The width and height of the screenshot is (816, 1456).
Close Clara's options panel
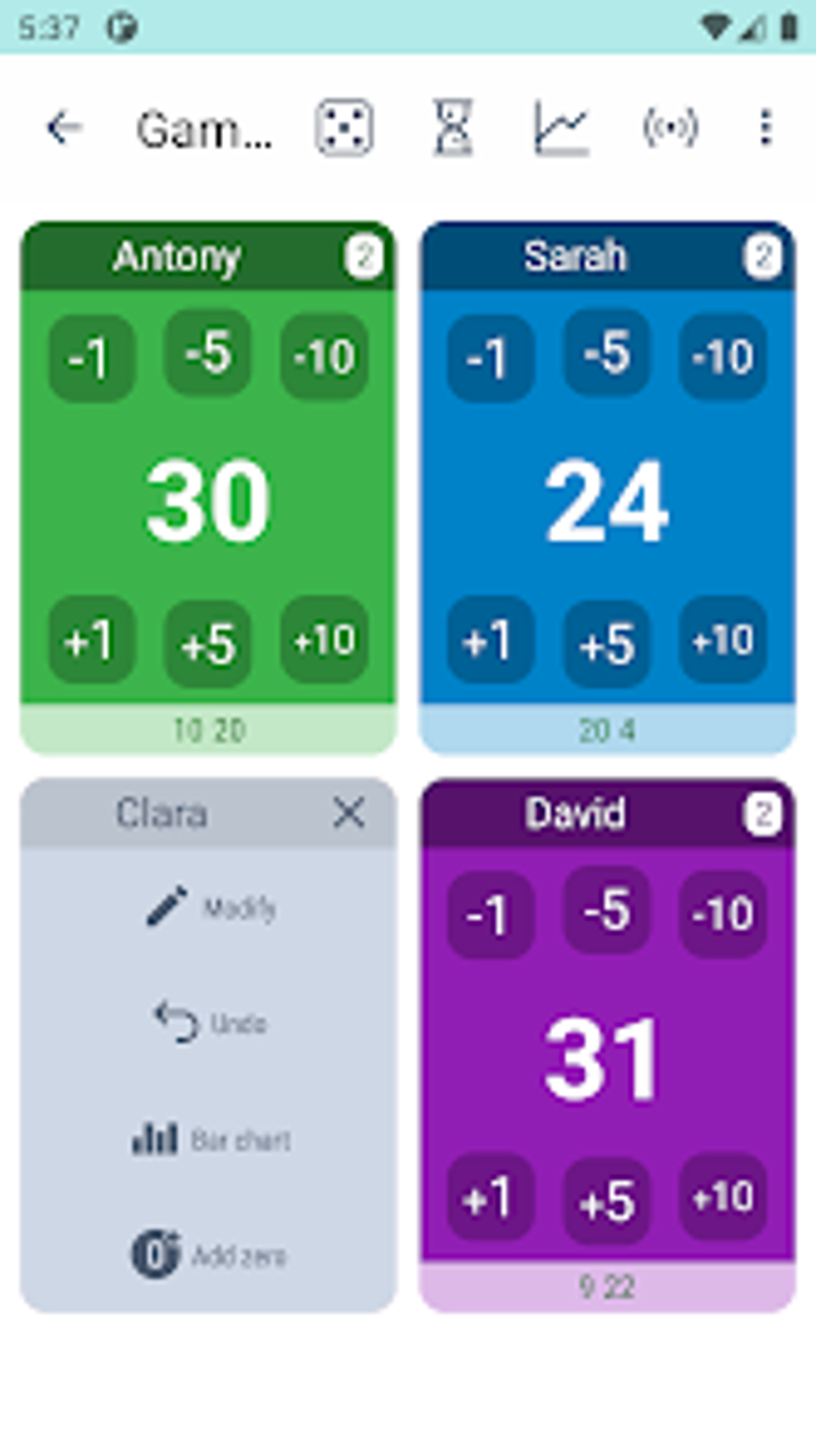[x=349, y=813]
